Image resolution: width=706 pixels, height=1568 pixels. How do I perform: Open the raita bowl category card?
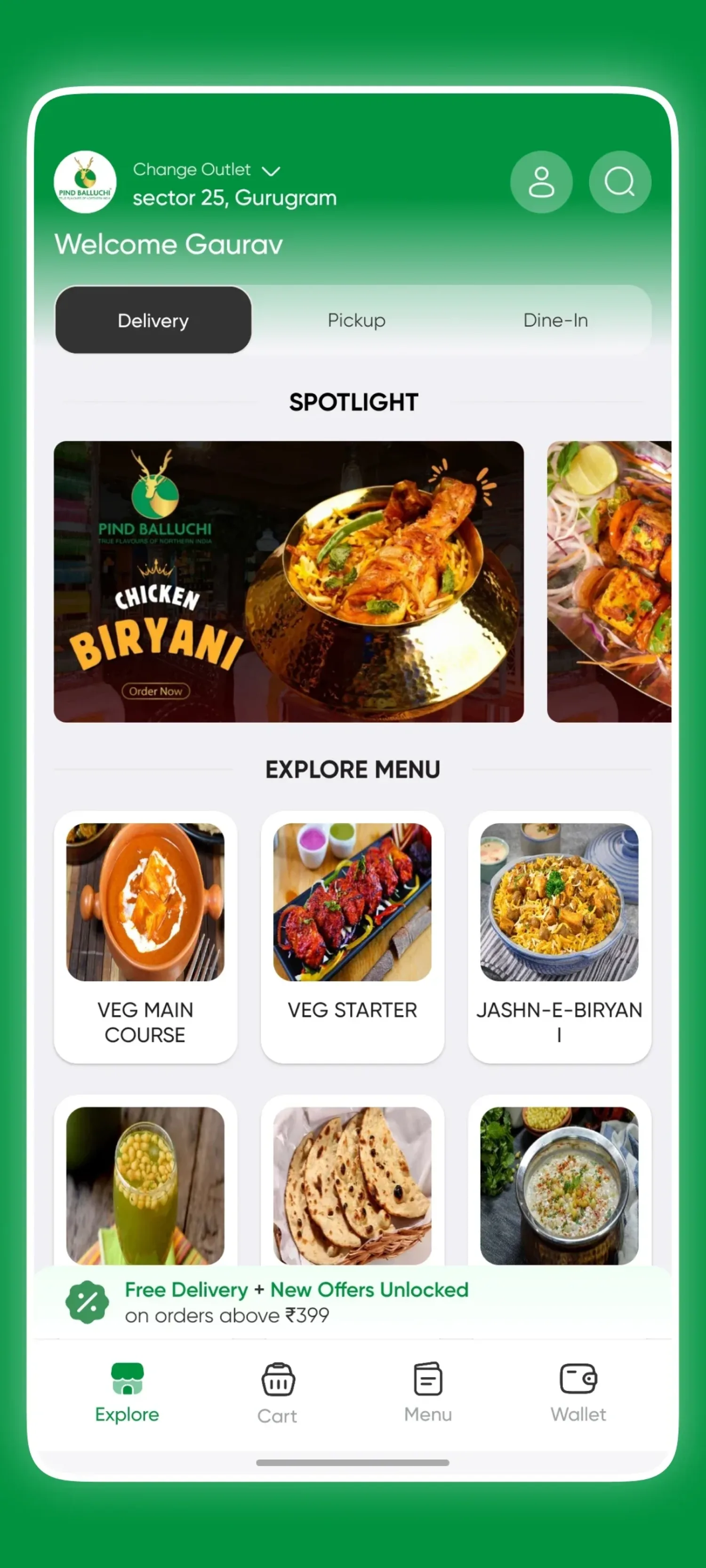click(559, 1184)
